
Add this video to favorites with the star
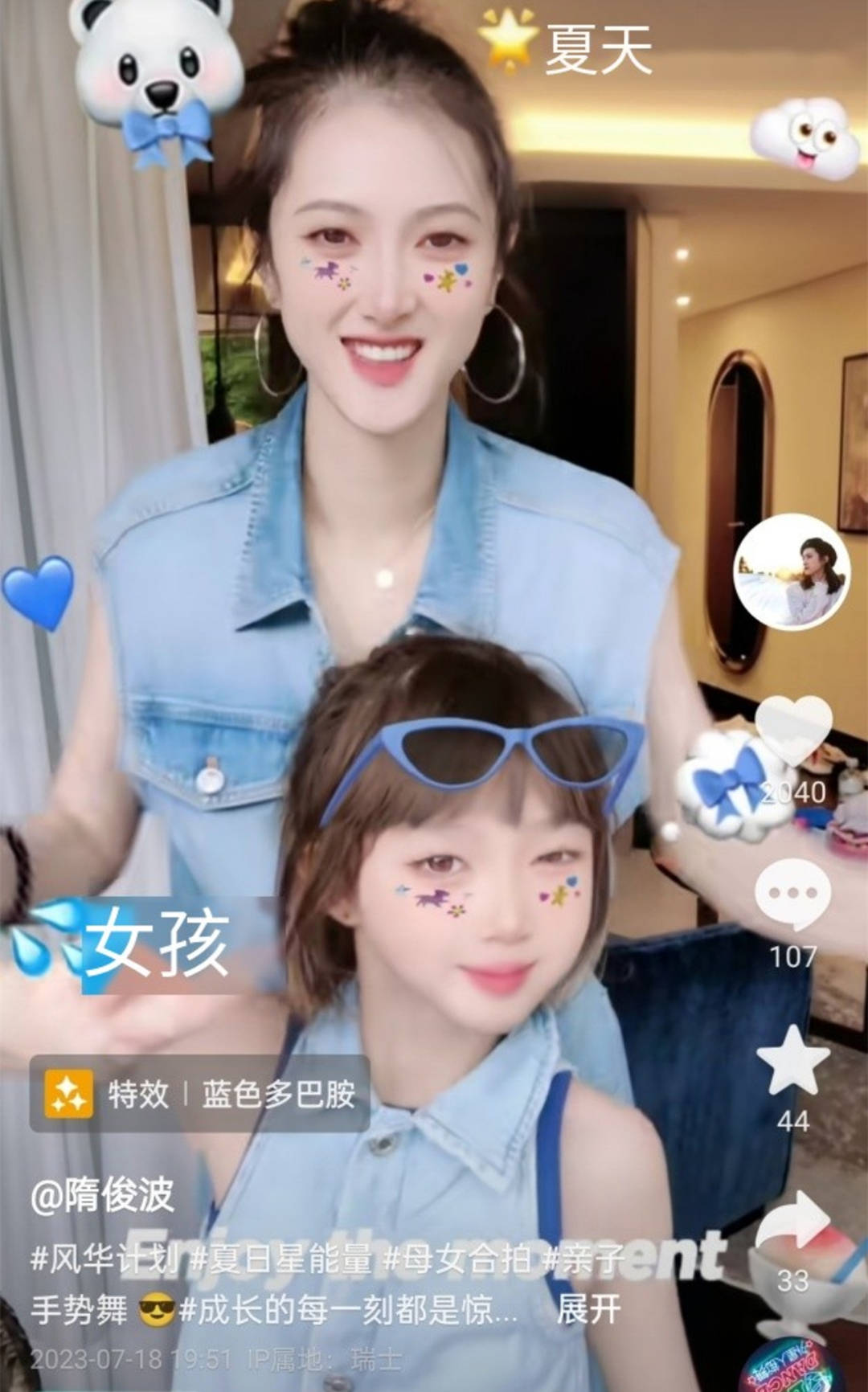tap(792, 1061)
